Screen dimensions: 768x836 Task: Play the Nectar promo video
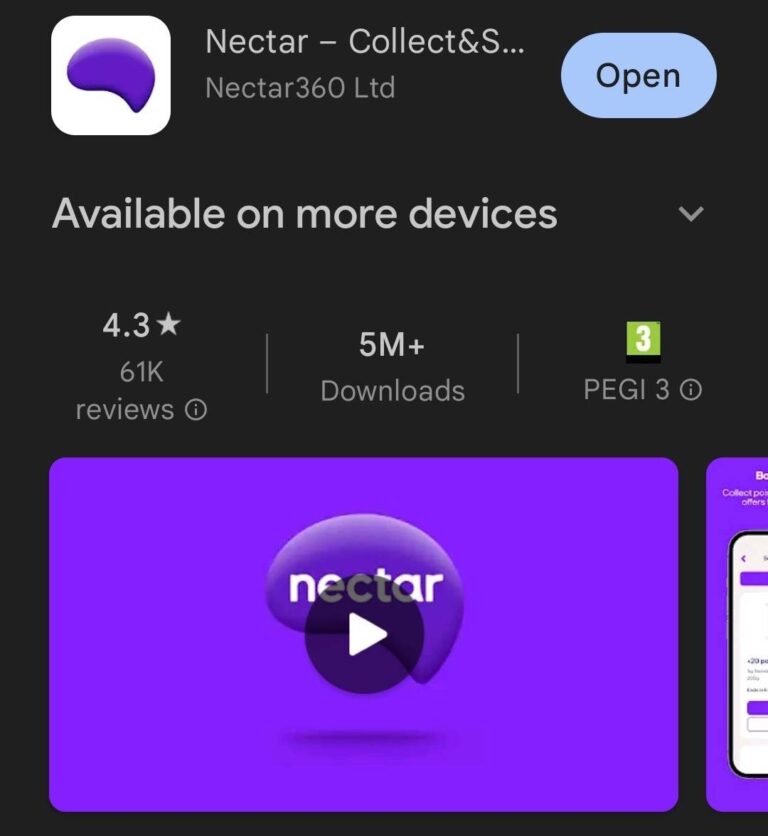pyautogui.click(x=365, y=634)
